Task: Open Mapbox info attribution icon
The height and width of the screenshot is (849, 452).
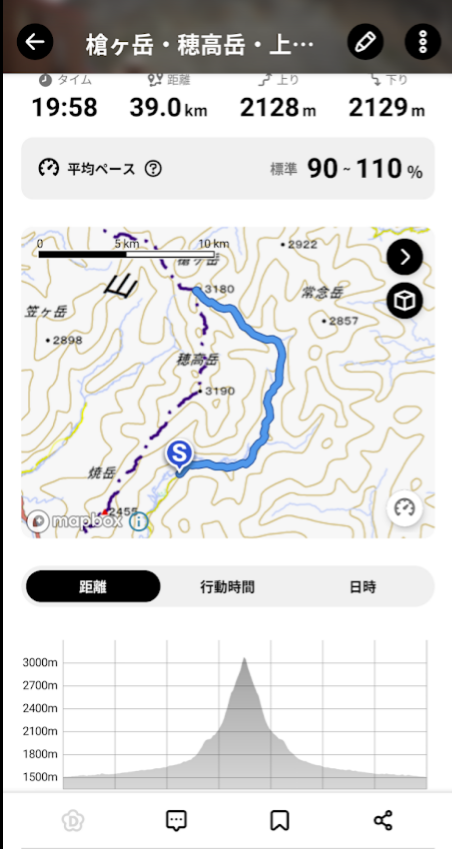Action: pyautogui.click(x=139, y=521)
